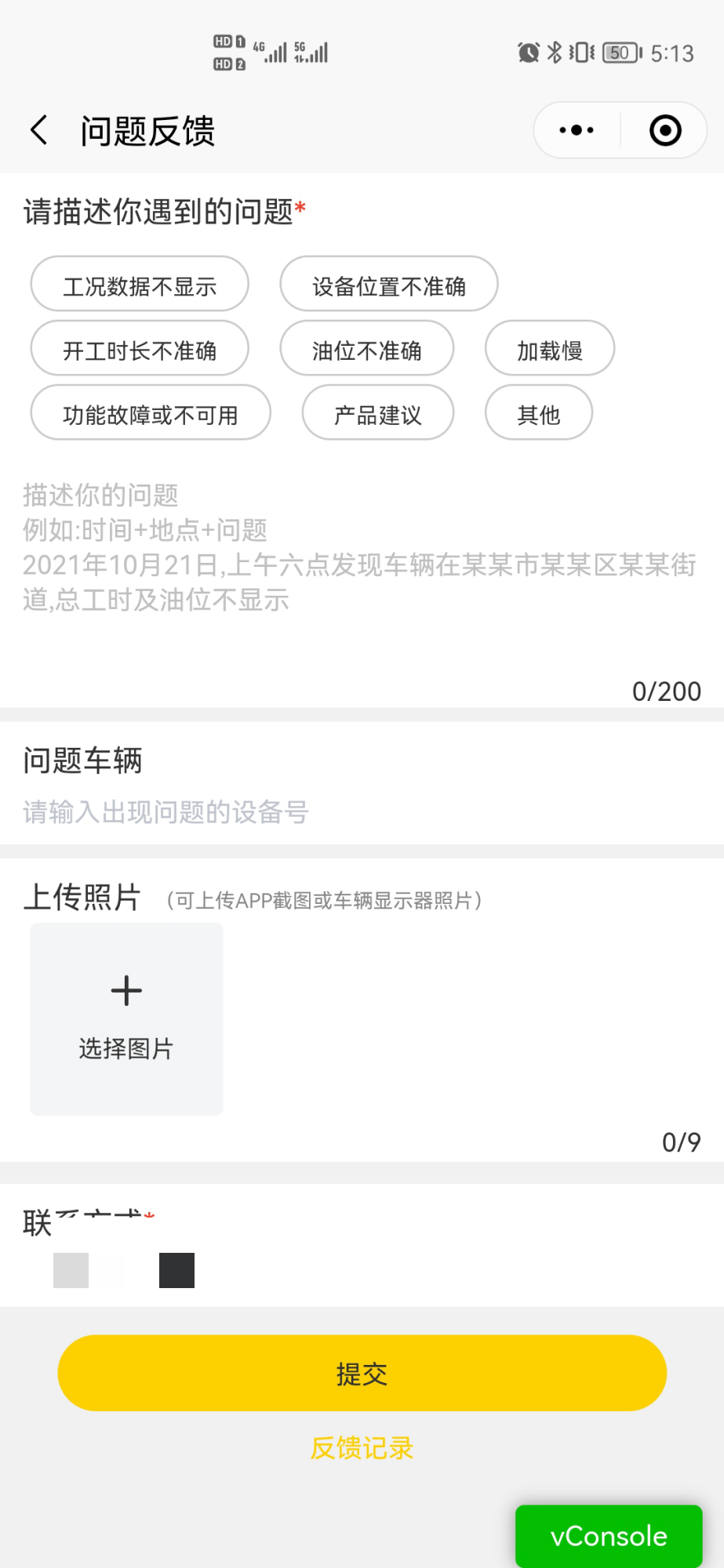This screenshot has width=724, height=1568.
Task: Open the mini program more options menu
Action: tap(577, 130)
